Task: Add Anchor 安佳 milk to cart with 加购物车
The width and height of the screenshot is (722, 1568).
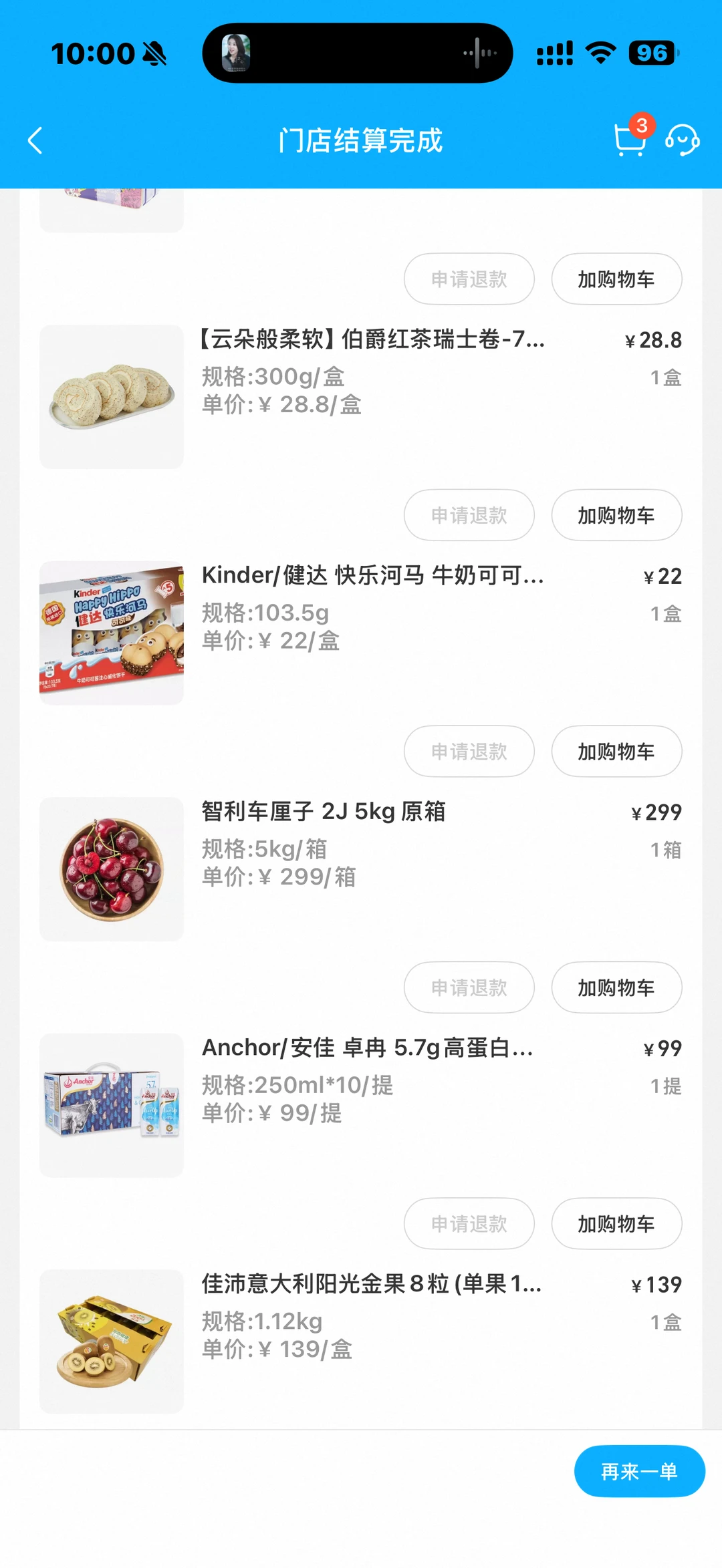Action: (616, 1224)
